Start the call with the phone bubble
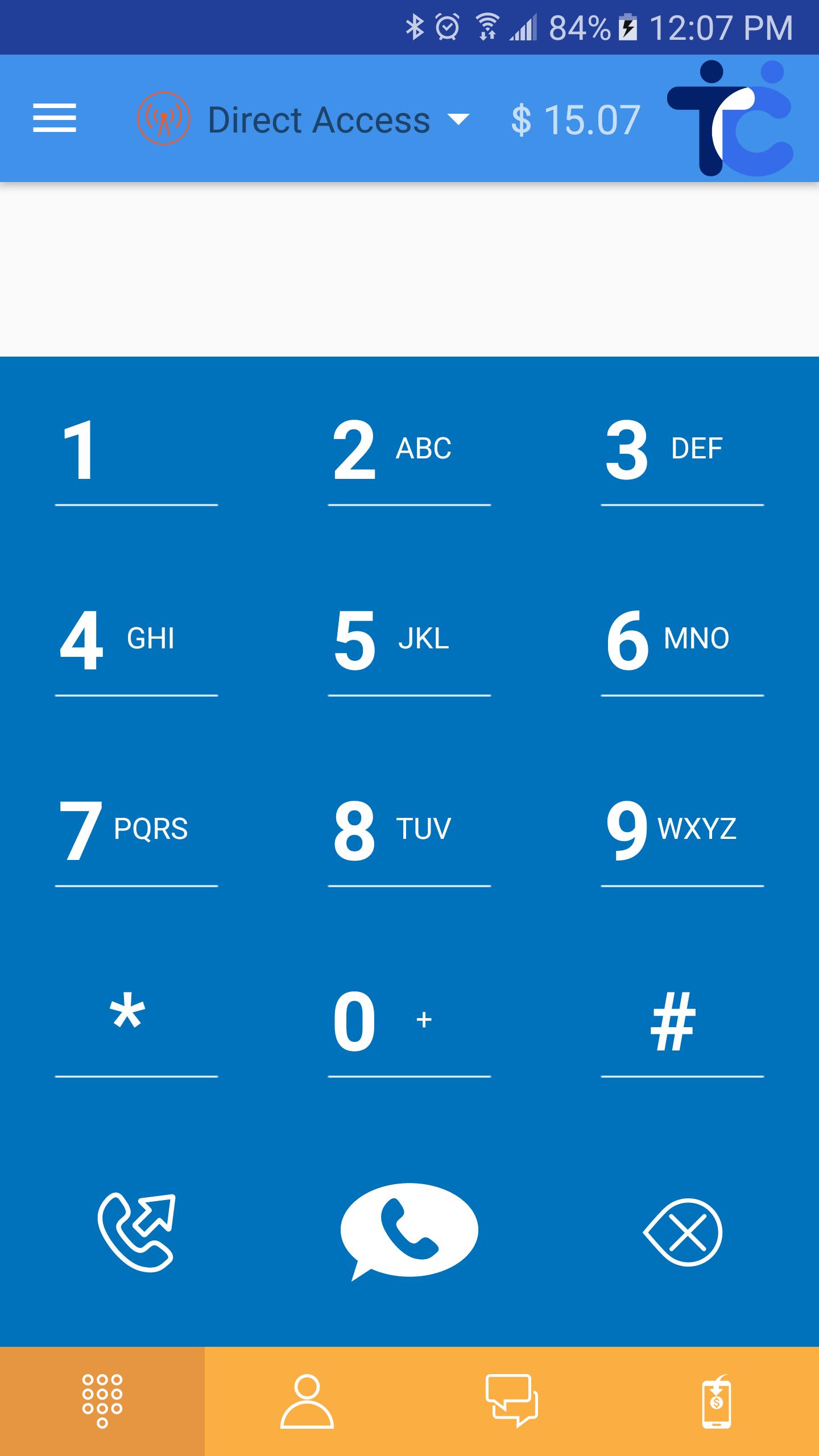 [409, 1230]
